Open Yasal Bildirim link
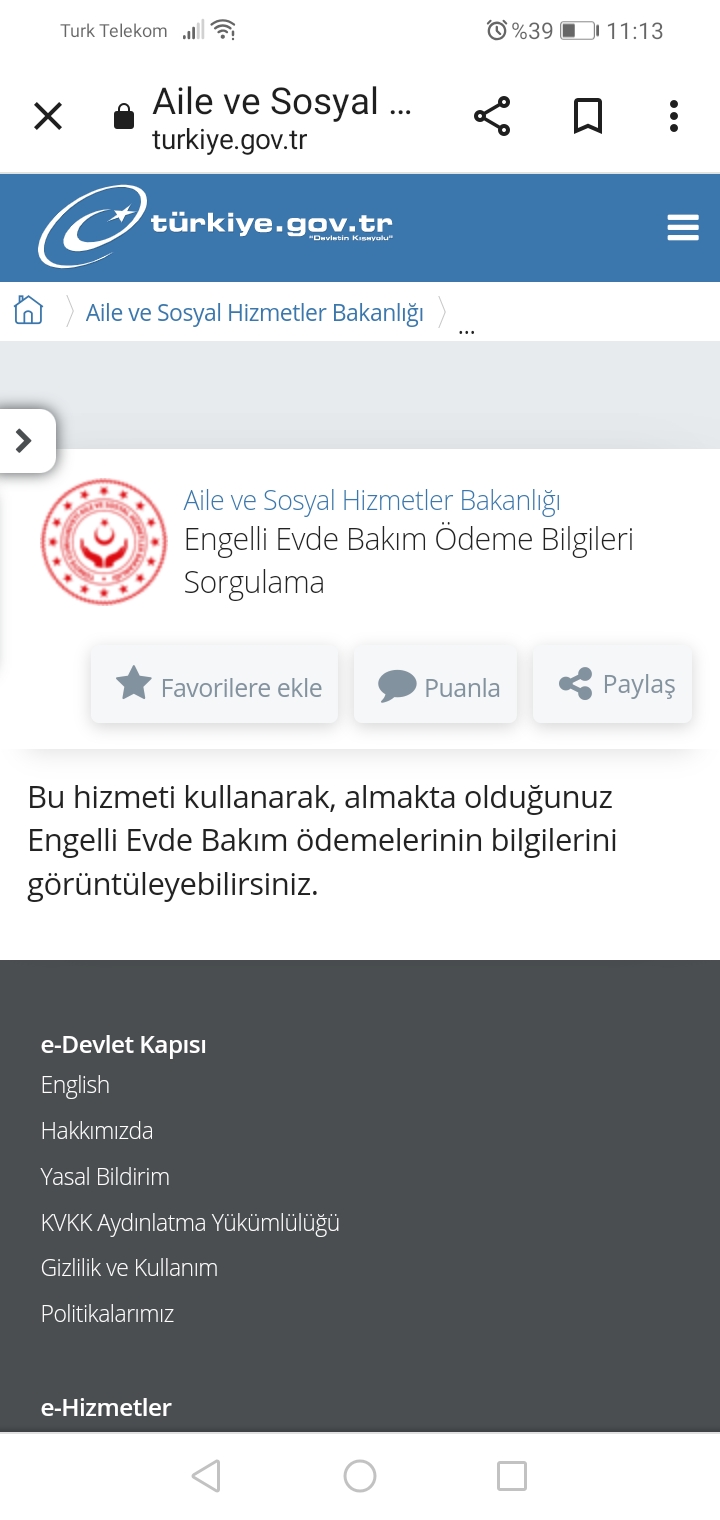Viewport: 720px width, 1520px height. [x=105, y=1177]
